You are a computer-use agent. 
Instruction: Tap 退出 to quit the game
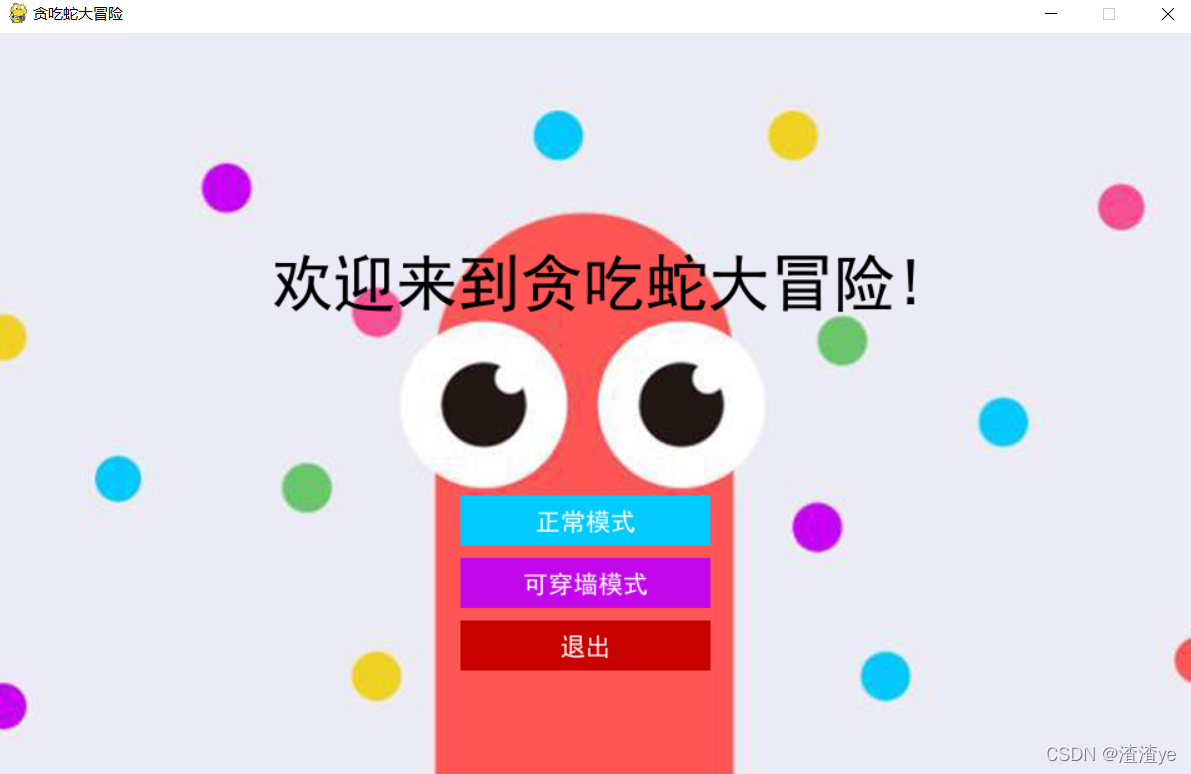[x=585, y=646]
